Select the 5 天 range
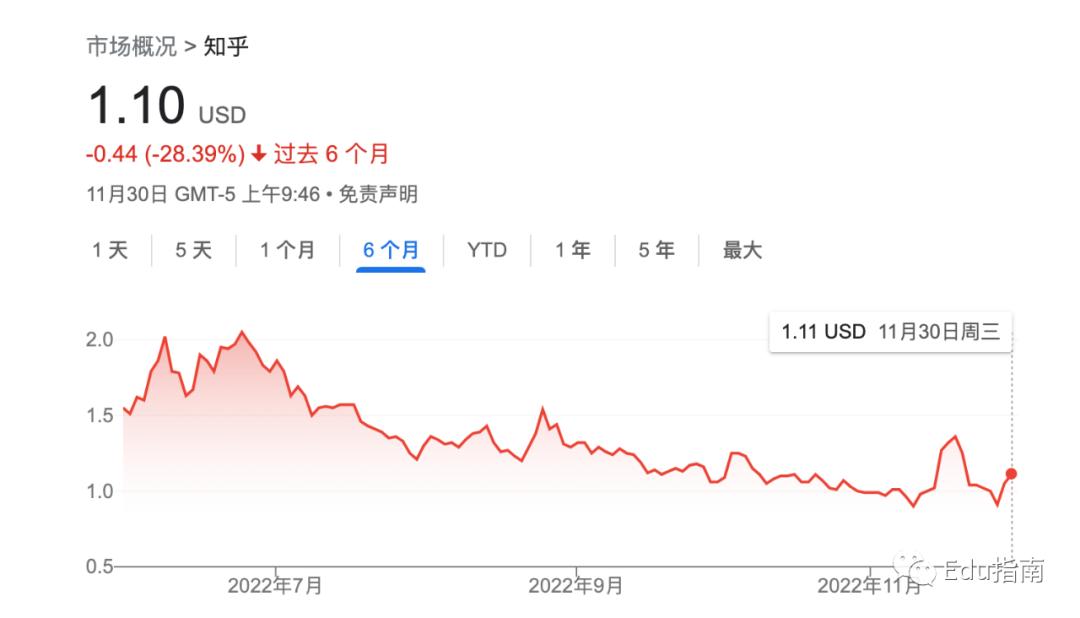This screenshot has height=618, width=1080. pos(194,250)
